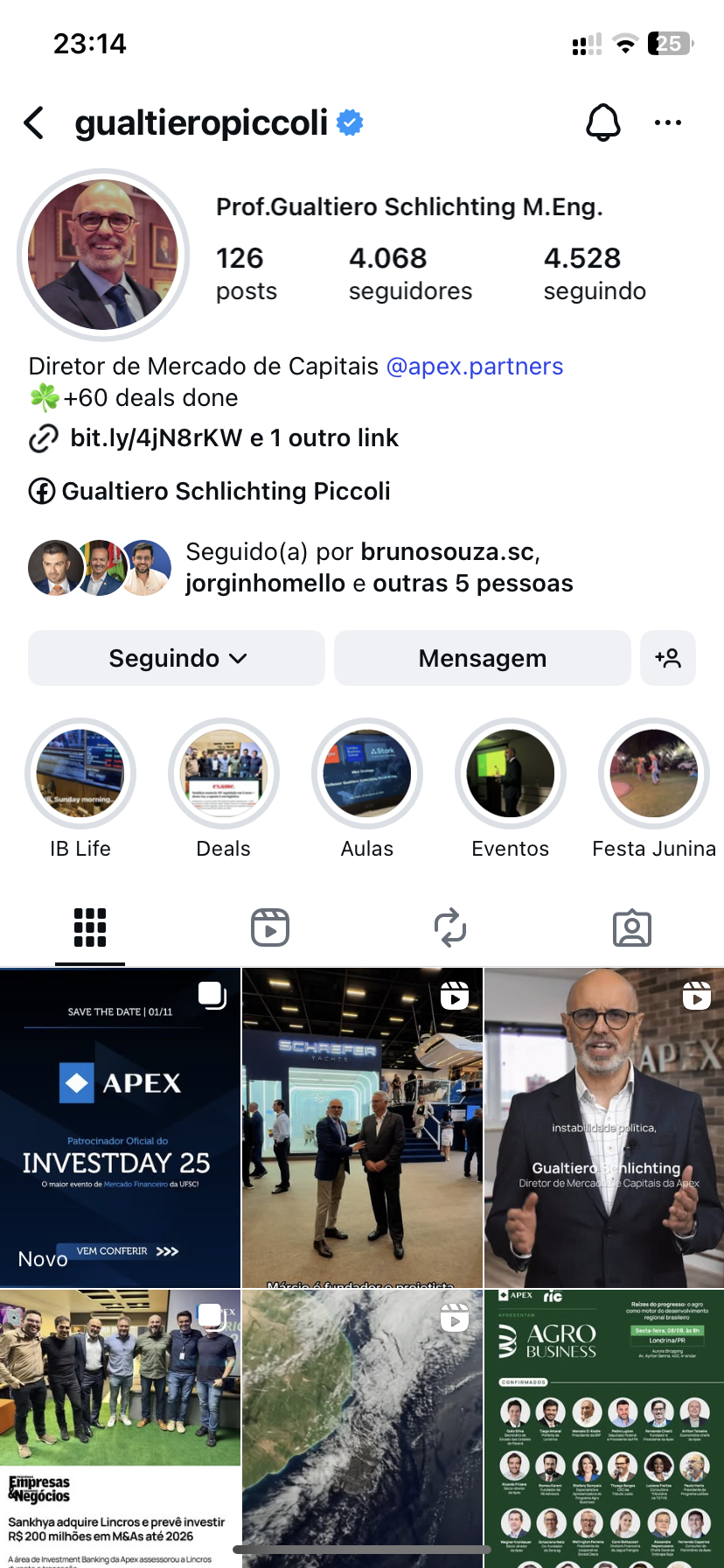Open the INVESTDAY 25 post
724x1568 pixels.
coord(120,1127)
